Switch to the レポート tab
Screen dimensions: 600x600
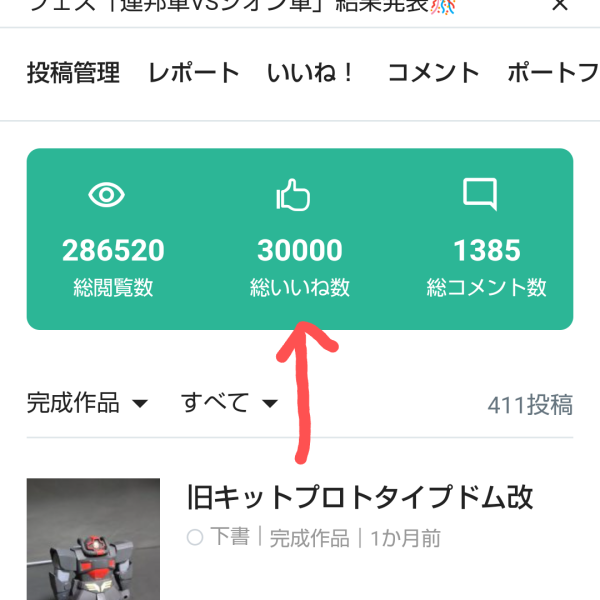tap(194, 73)
